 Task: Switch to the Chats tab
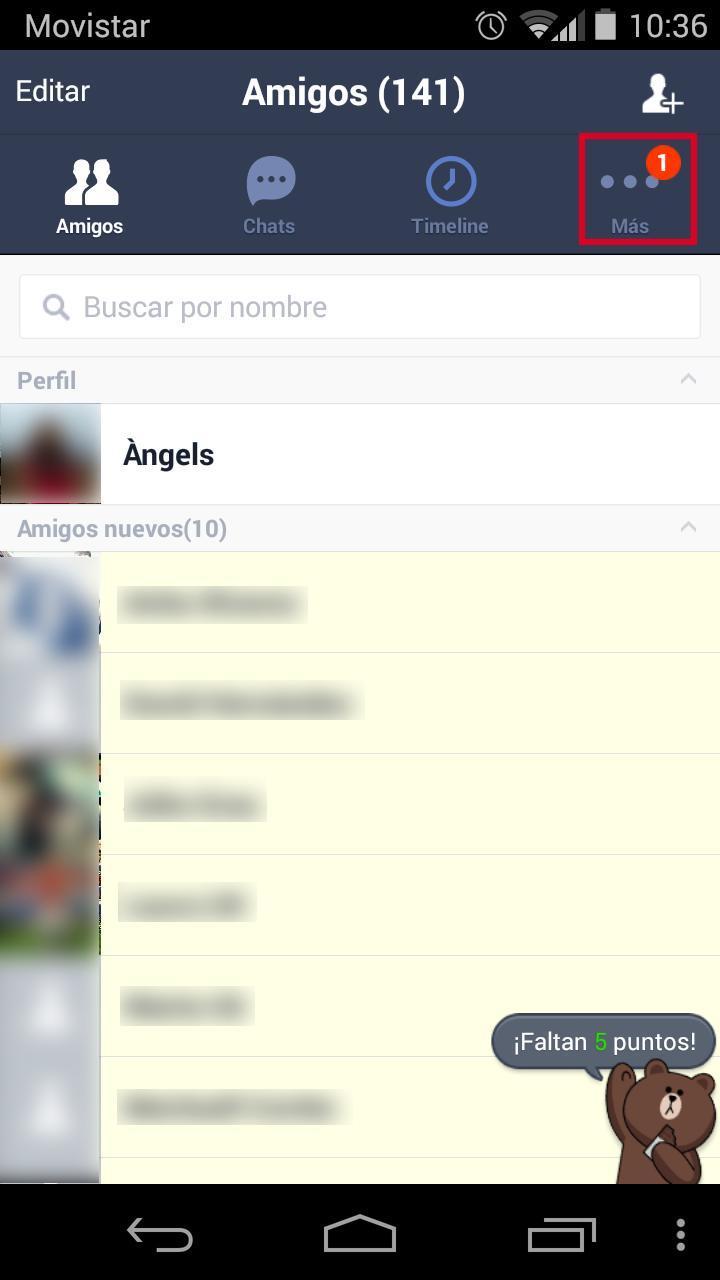coord(269,196)
